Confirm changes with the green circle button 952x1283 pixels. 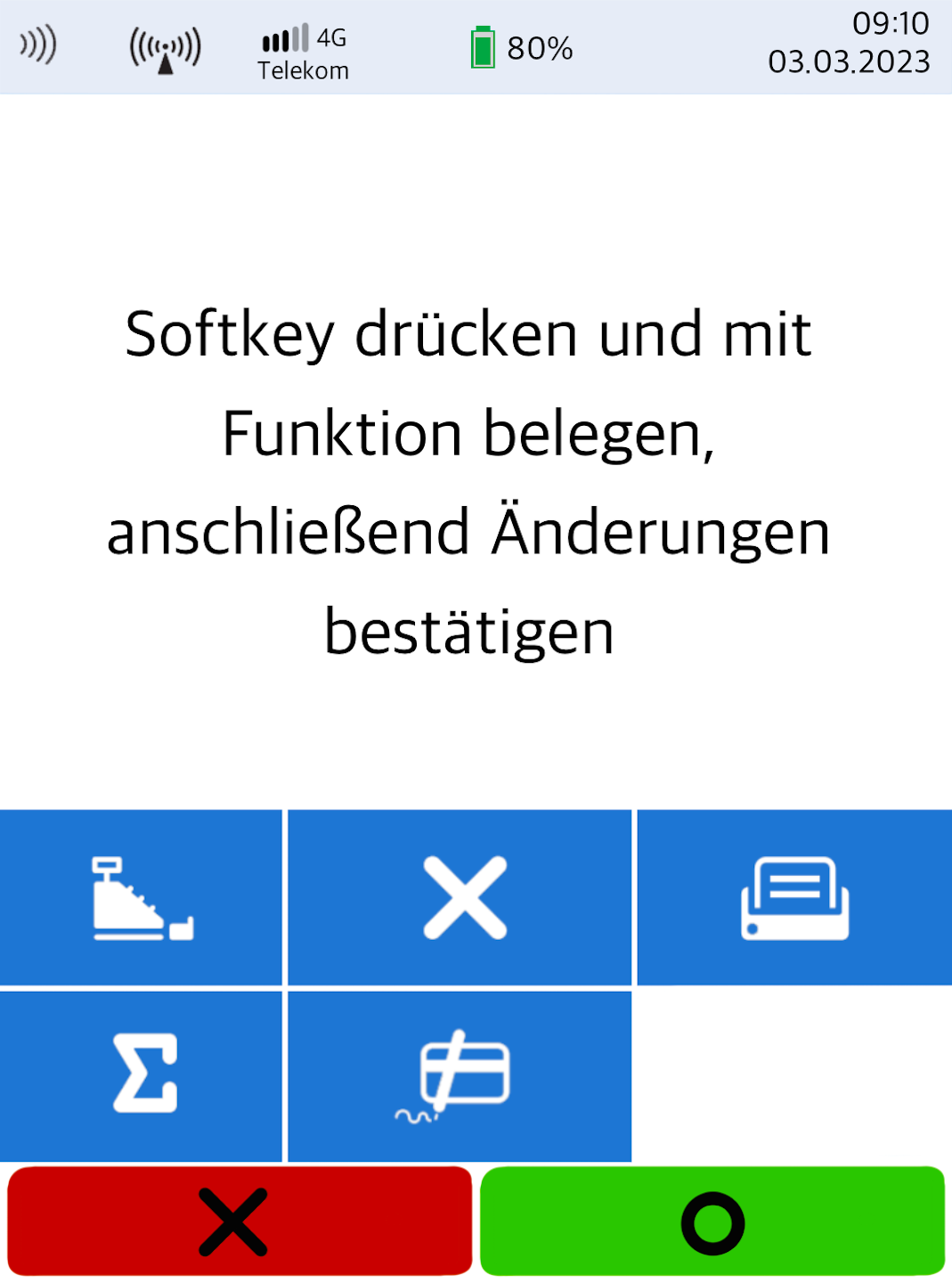(712, 1222)
